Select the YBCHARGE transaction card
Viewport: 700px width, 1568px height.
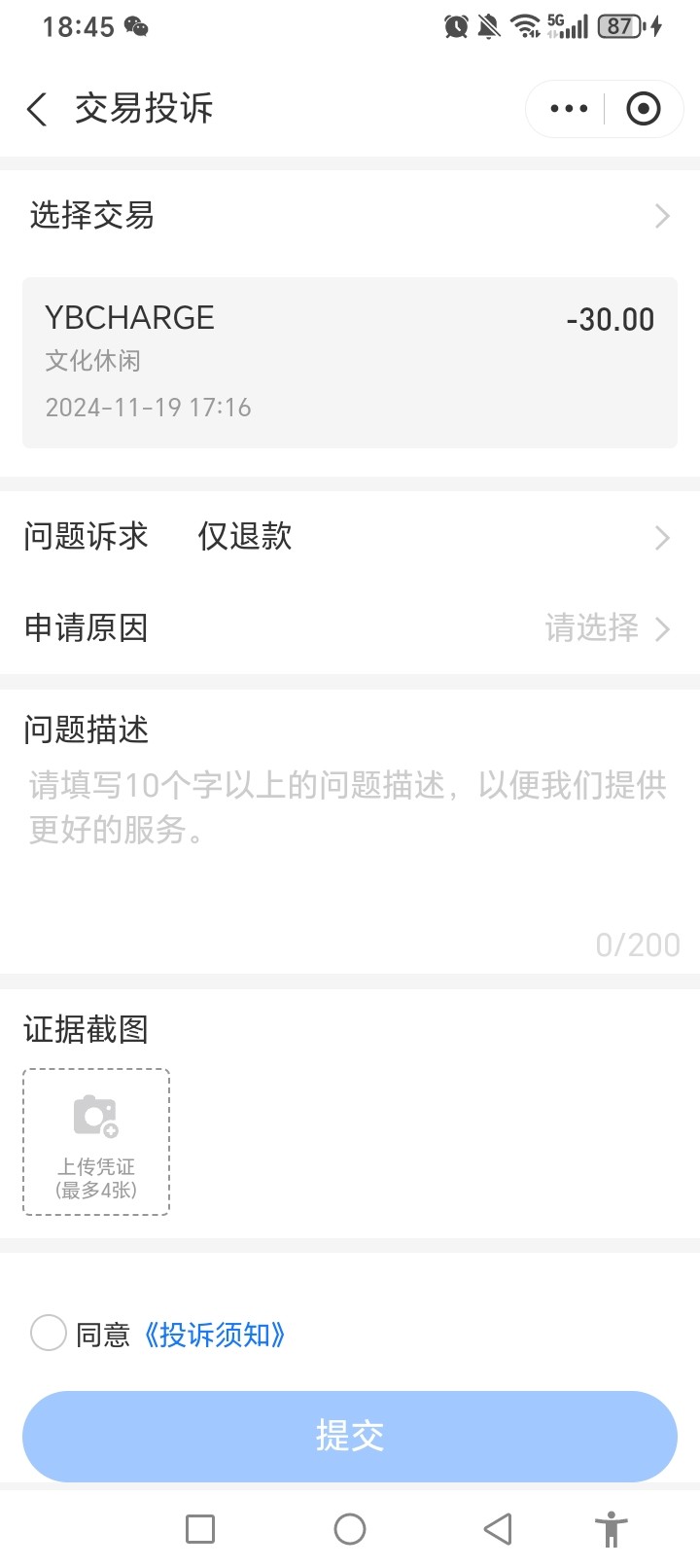(x=350, y=363)
